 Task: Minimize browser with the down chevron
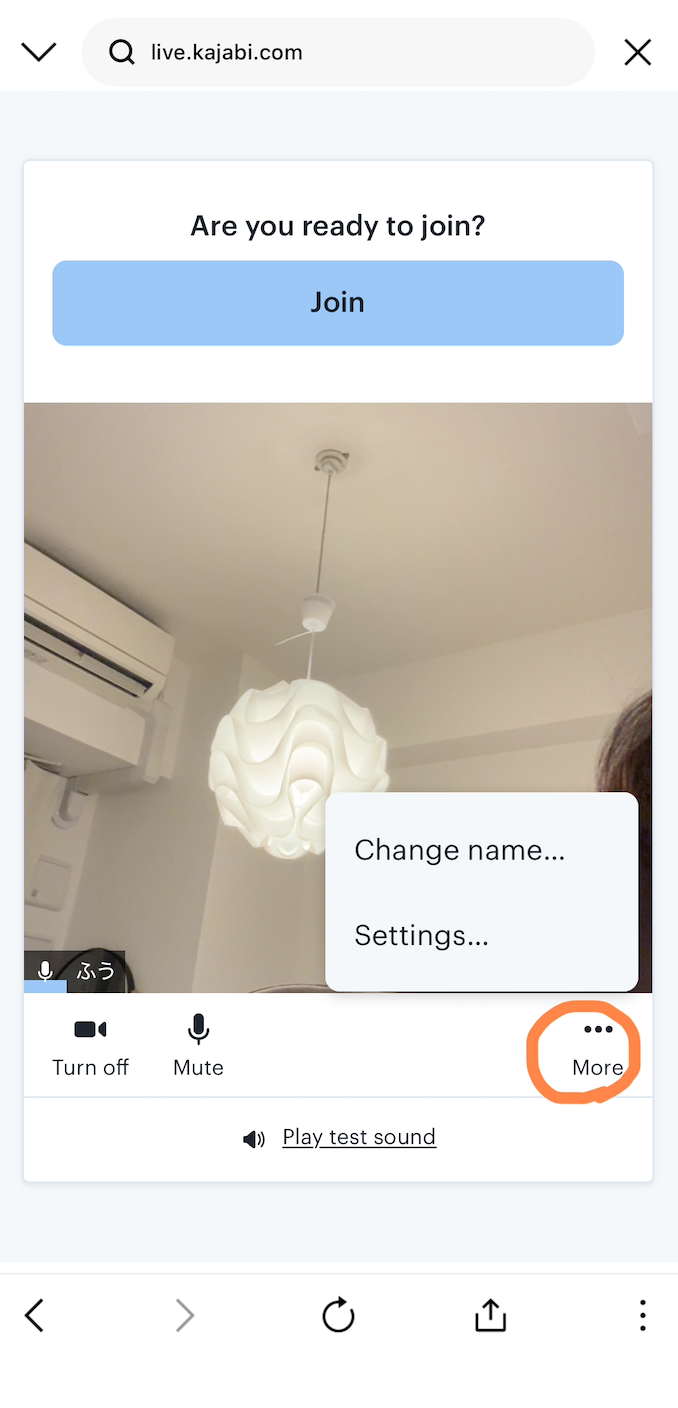point(39,52)
